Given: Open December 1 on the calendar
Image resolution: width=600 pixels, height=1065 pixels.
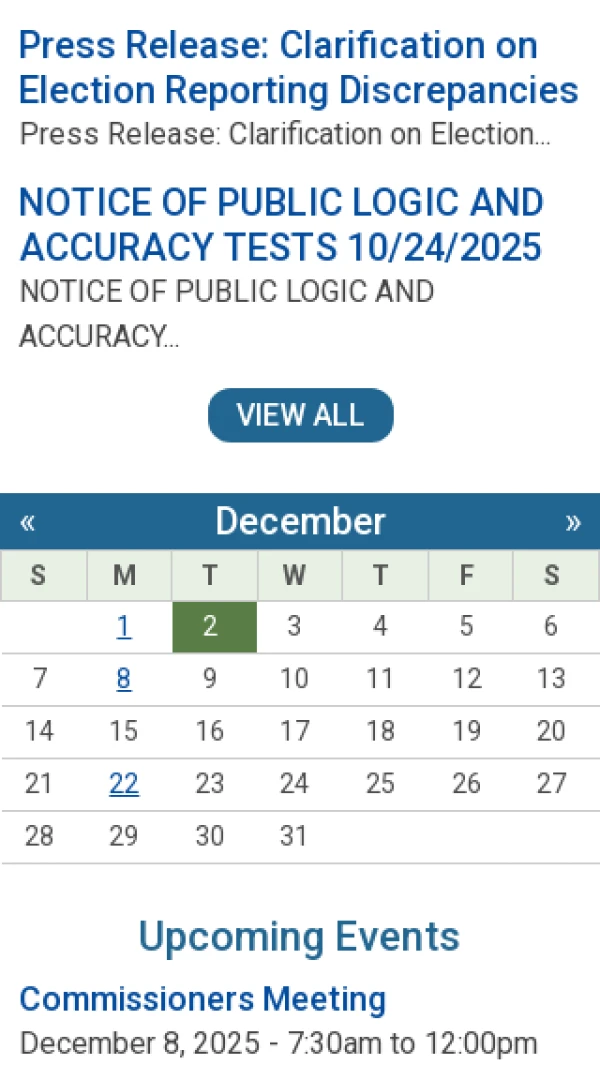Looking at the screenshot, I should click(123, 627).
